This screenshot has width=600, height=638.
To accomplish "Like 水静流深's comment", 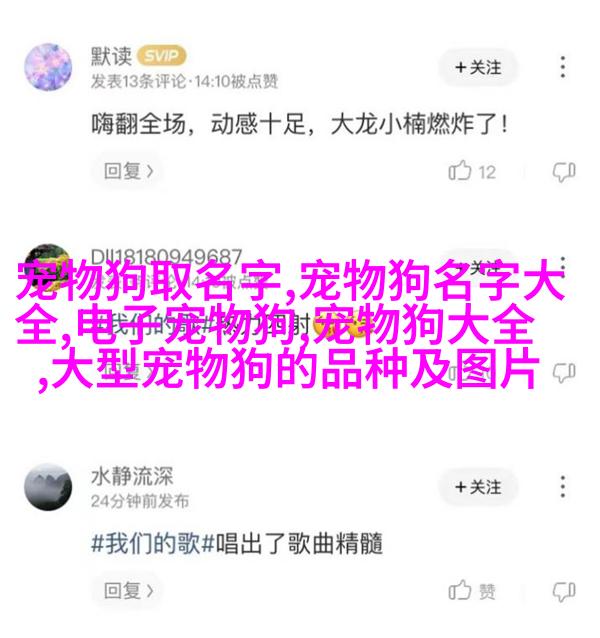I will pos(473,590).
